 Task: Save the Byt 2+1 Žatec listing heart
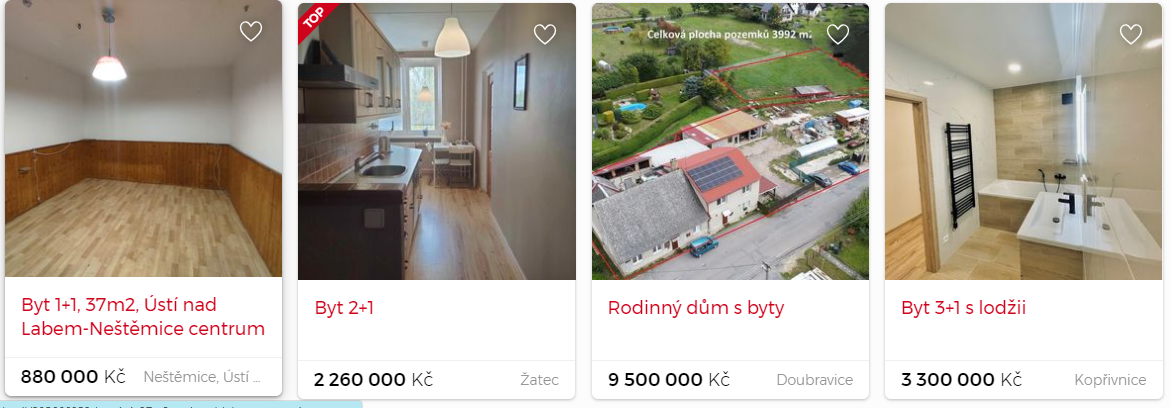click(x=544, y=35)
